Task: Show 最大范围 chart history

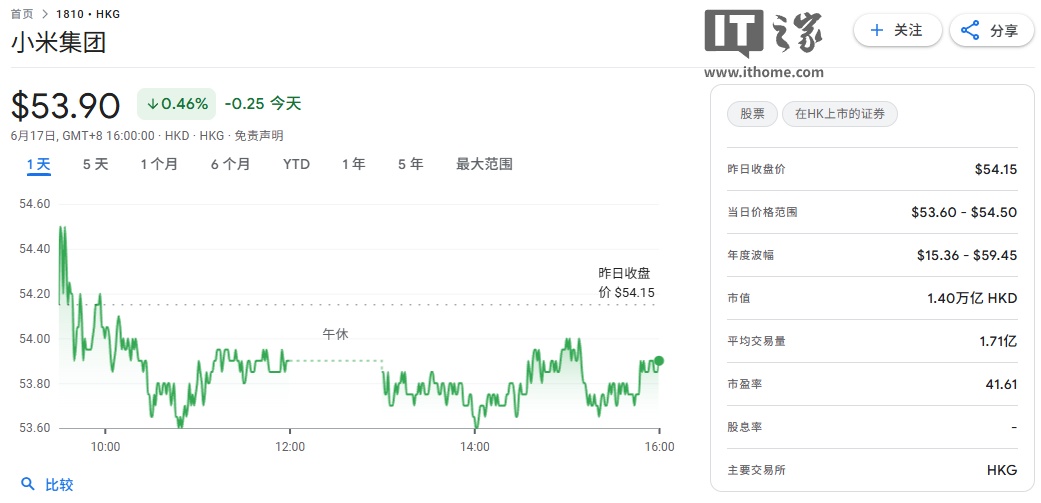Action: (484, 164)
